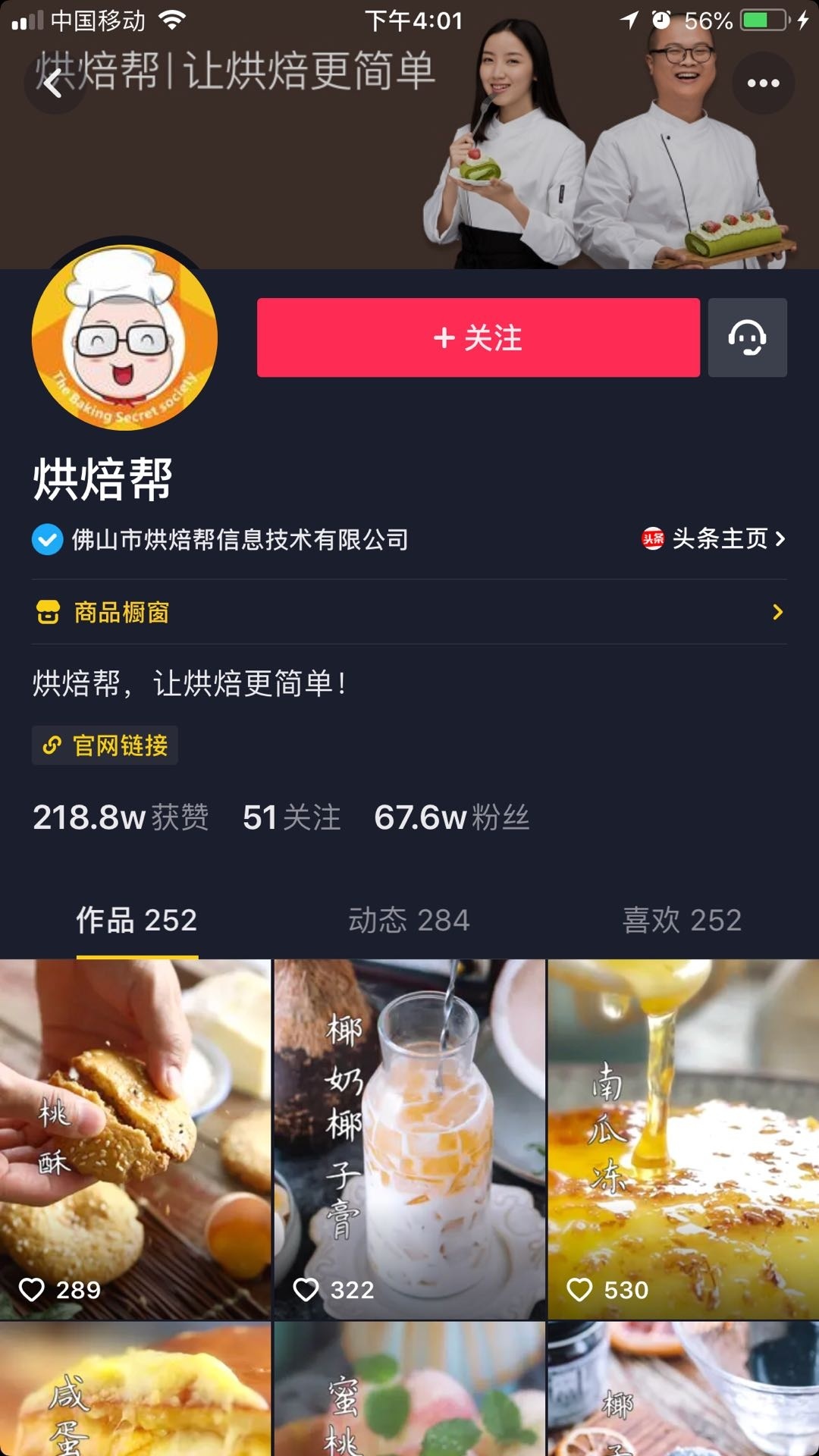This screenshot has width=819, height=1456.
Task: Show the 51 关注 following list
Action: pos(292,817)
